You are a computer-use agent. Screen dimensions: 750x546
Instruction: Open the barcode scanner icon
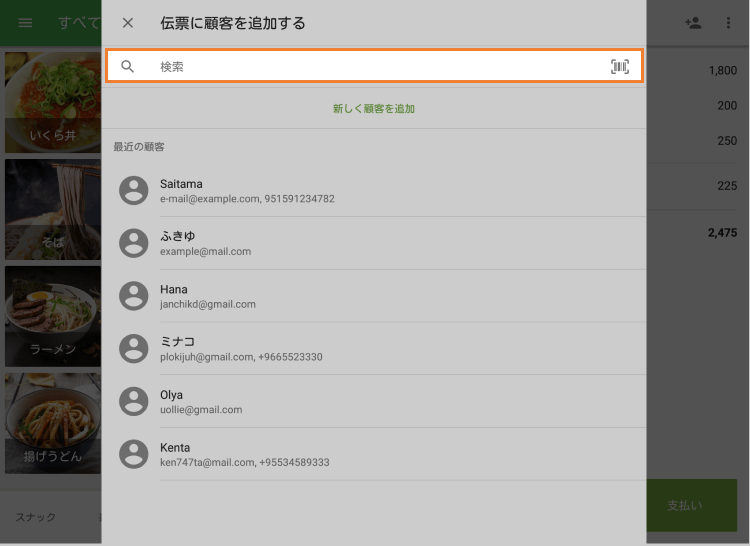(620, 67)
